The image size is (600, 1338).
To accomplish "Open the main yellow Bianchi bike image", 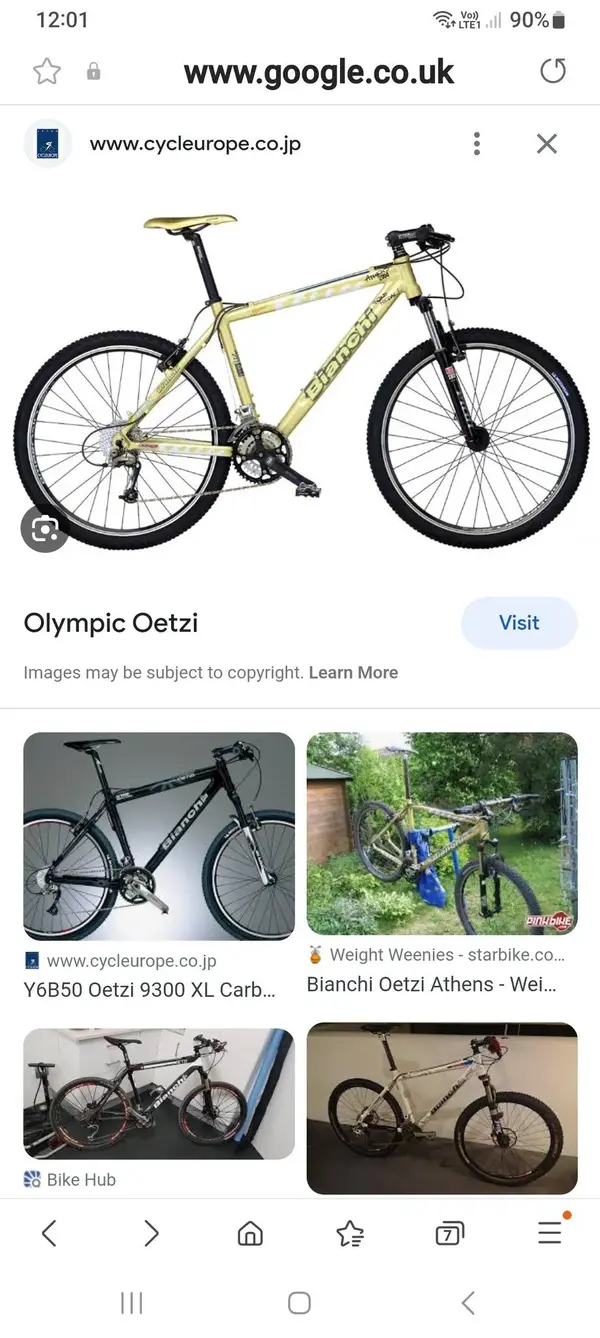I will (x=300, y=380).
